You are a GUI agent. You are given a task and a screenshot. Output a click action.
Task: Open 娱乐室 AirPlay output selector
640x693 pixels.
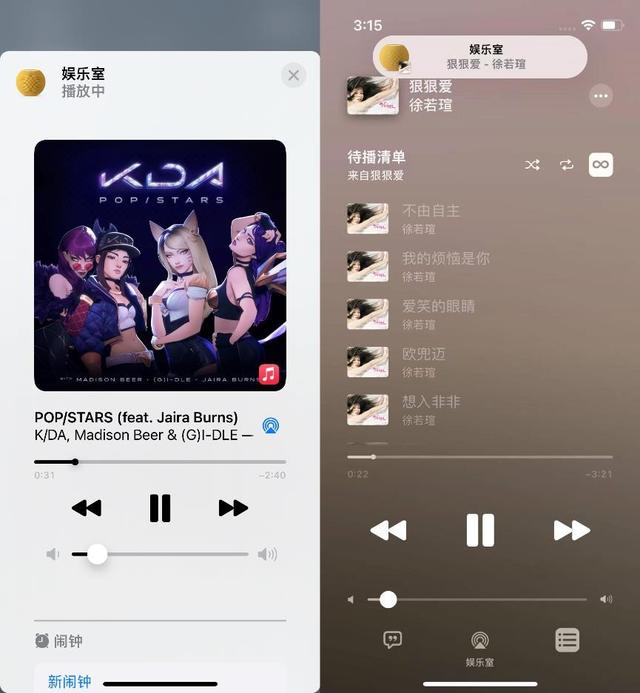click(480, 648)
